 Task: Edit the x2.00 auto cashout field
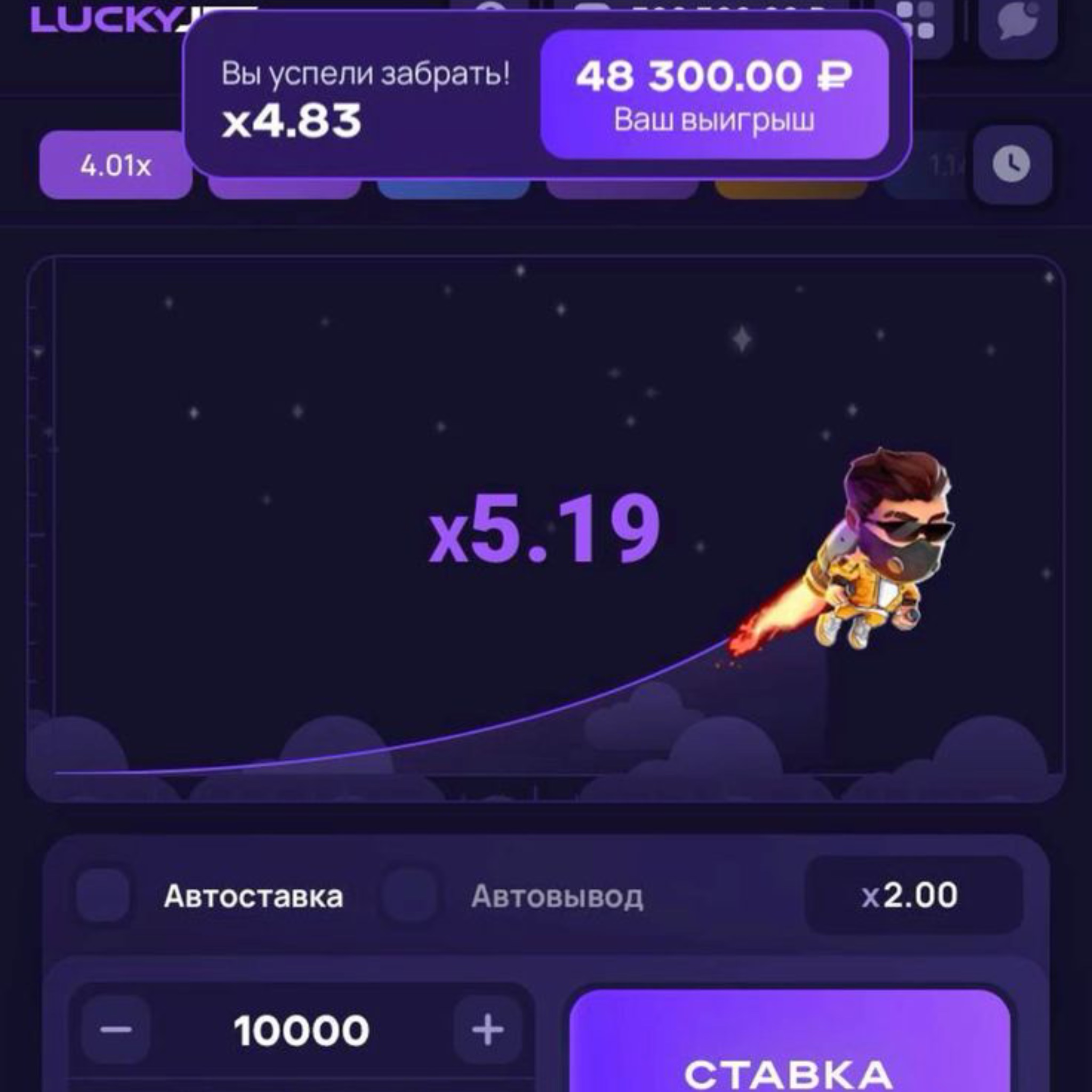pos(912,895)
